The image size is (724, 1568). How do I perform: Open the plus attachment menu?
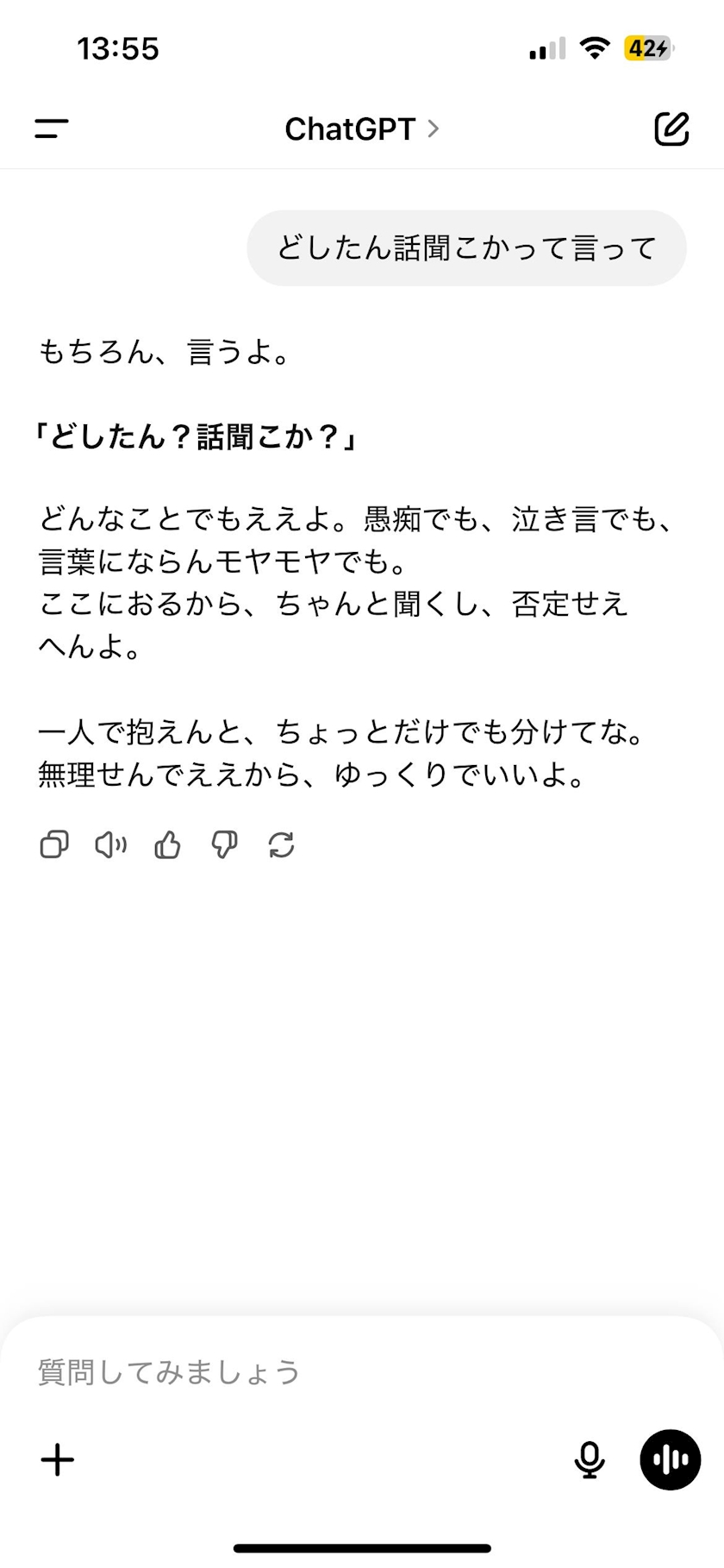[x=58, y=1459]
